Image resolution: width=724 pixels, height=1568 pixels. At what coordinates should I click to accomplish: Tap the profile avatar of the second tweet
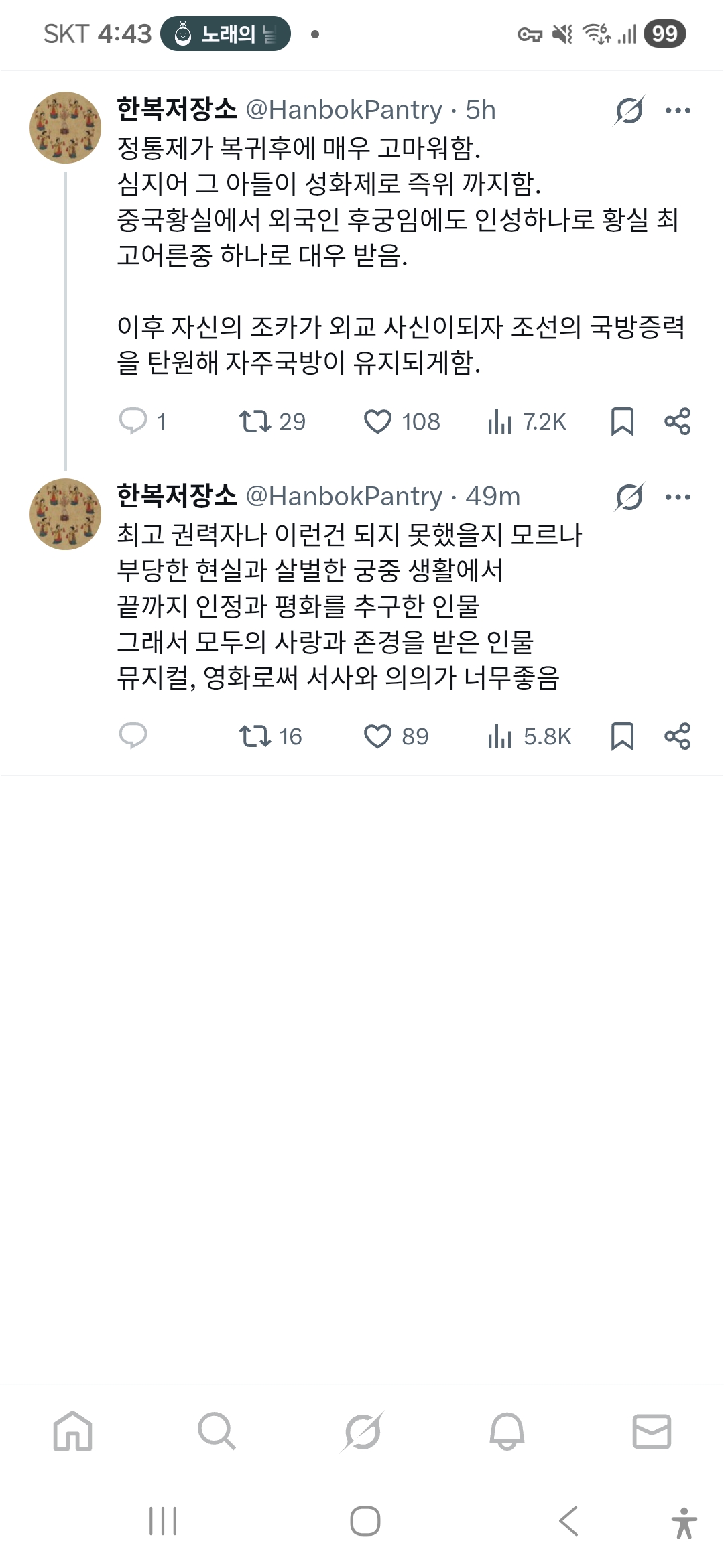point(65,513)
